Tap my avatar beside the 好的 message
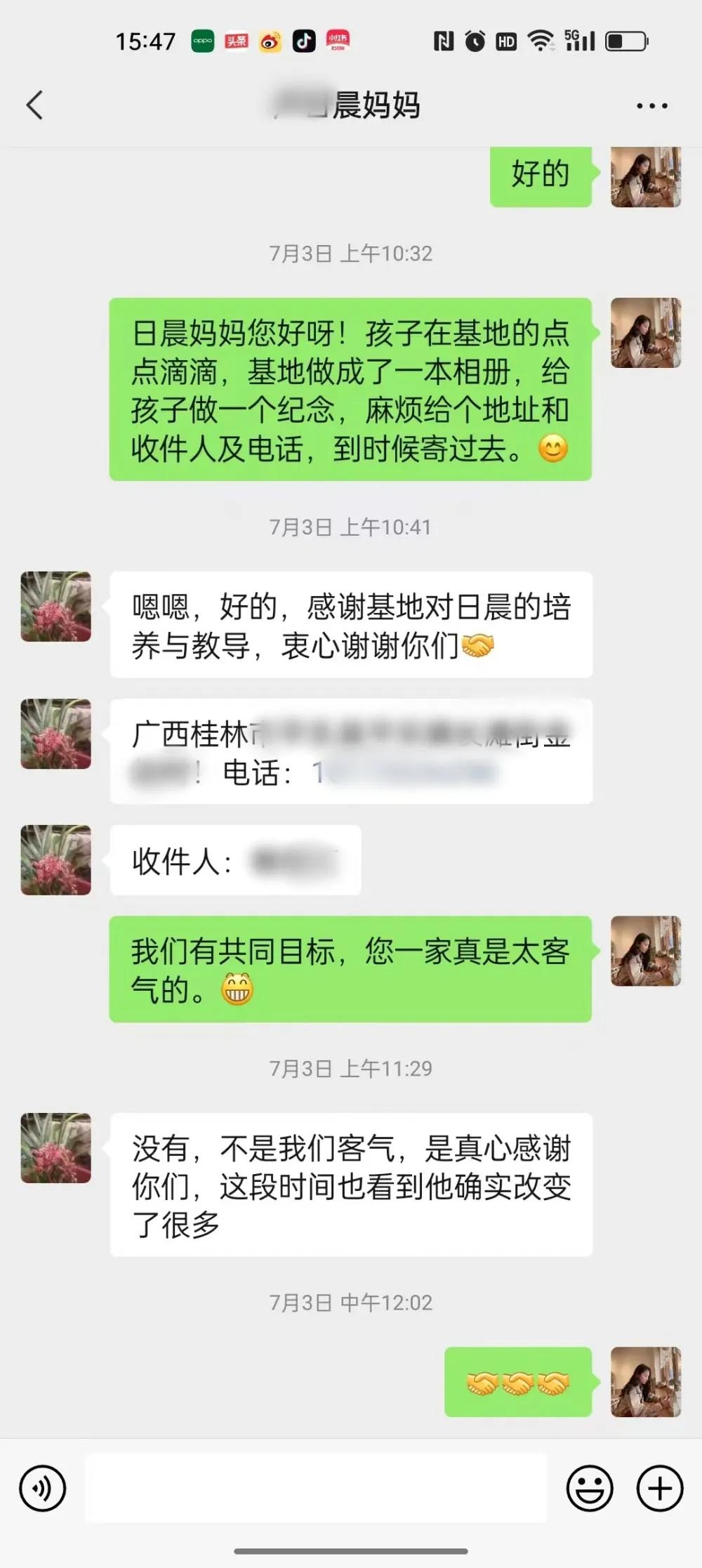This screenshot has width=702, height=1568. [x=645, y=176]
